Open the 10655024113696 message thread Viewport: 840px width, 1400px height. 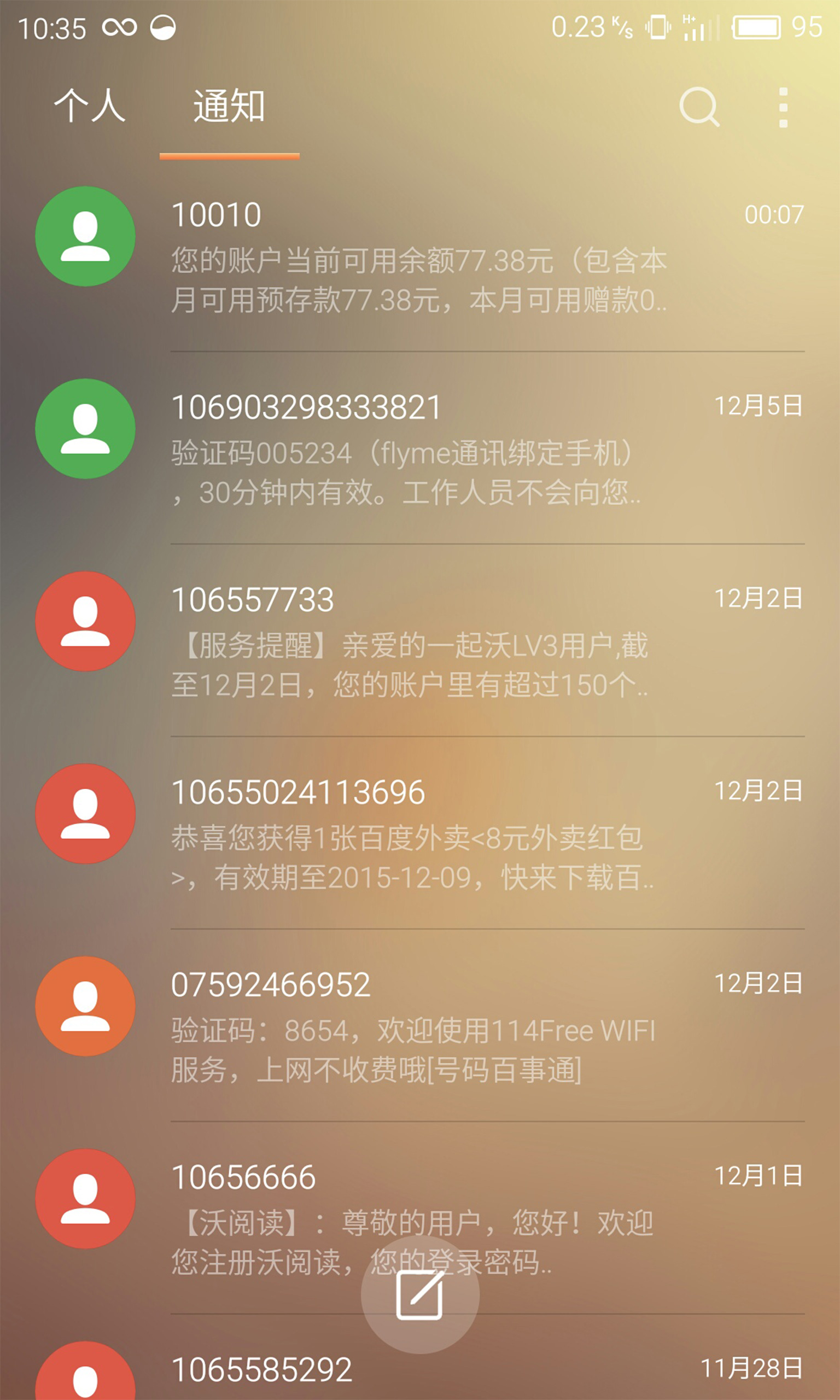point(420,832)
